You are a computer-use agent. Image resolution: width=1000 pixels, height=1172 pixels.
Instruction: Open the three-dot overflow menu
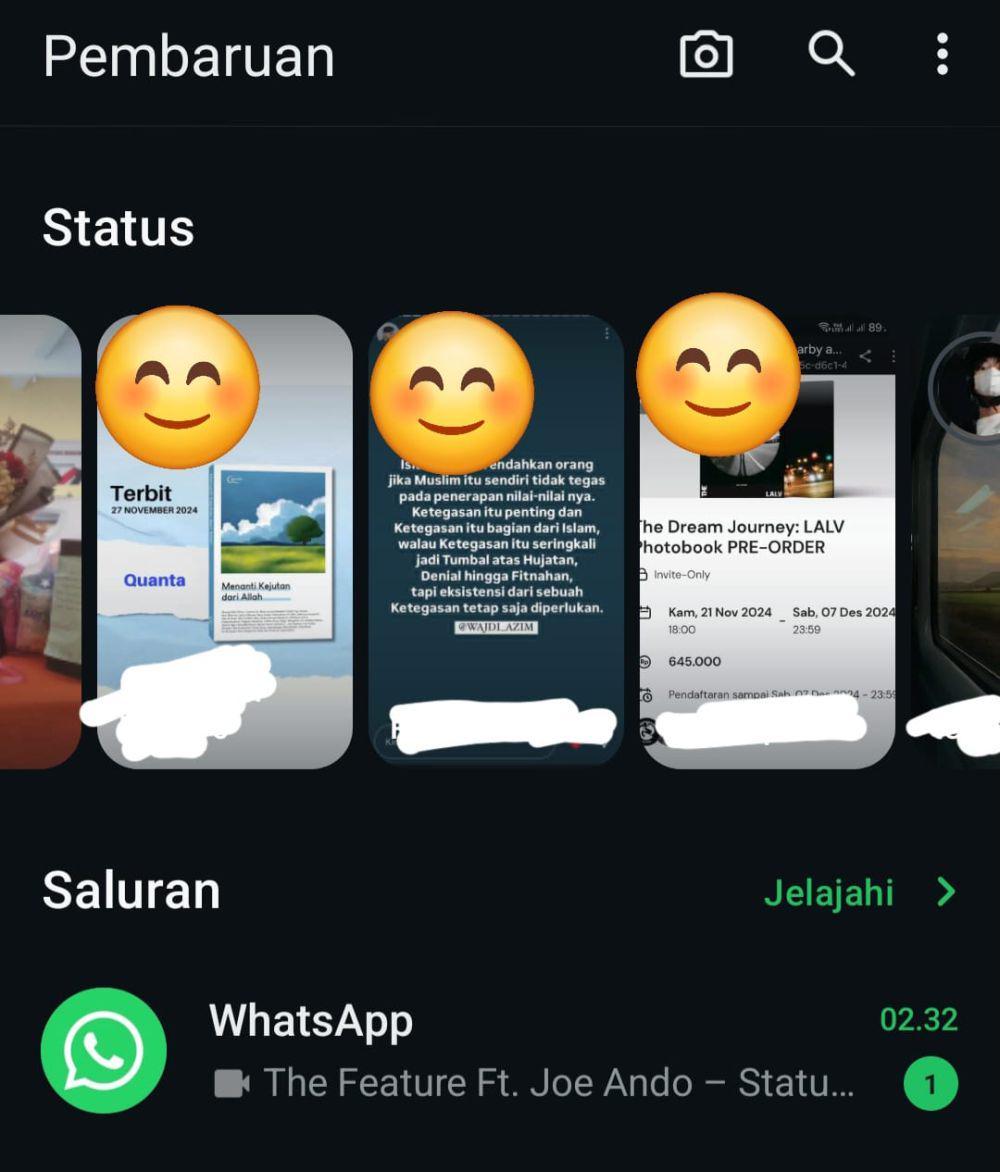tap(941, 54)
